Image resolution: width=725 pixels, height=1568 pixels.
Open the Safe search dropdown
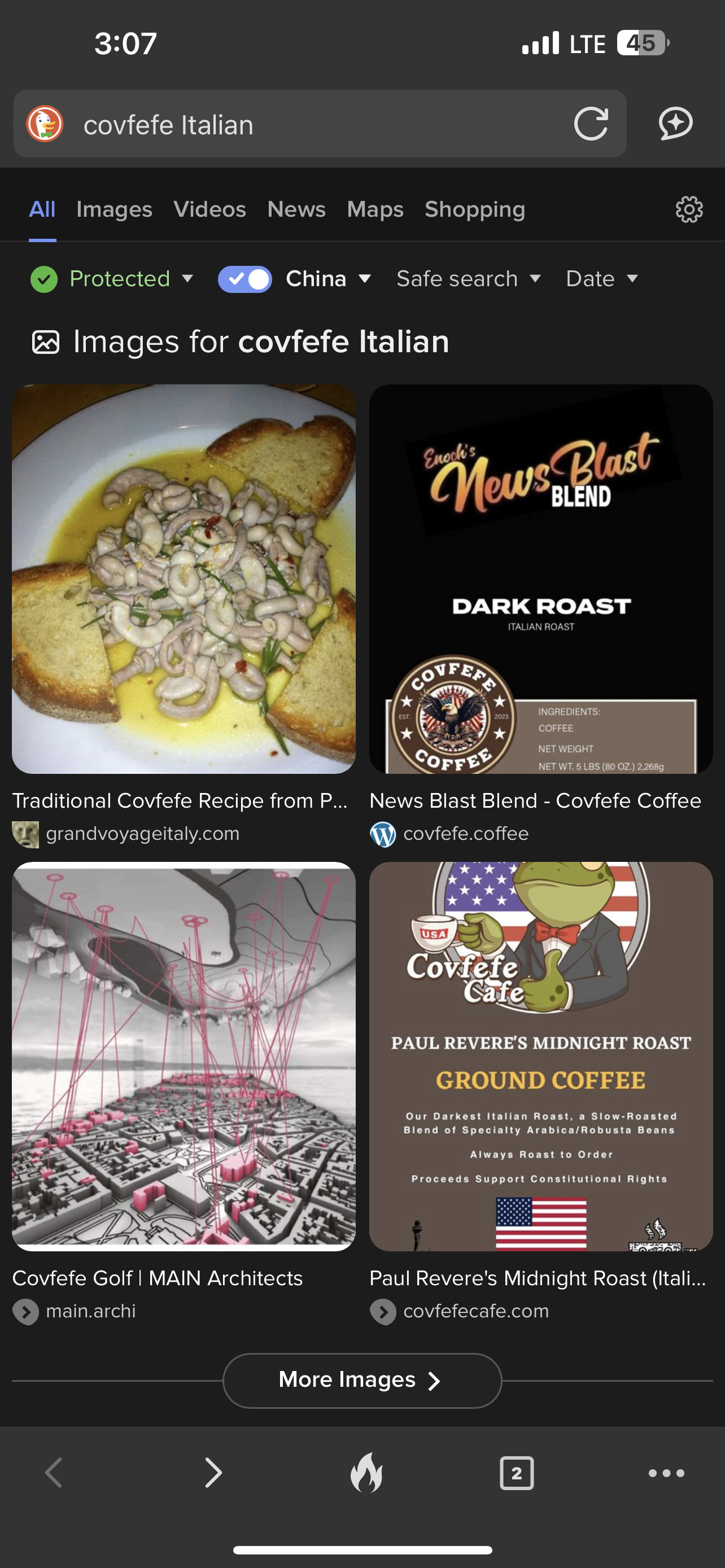[469, 279]
